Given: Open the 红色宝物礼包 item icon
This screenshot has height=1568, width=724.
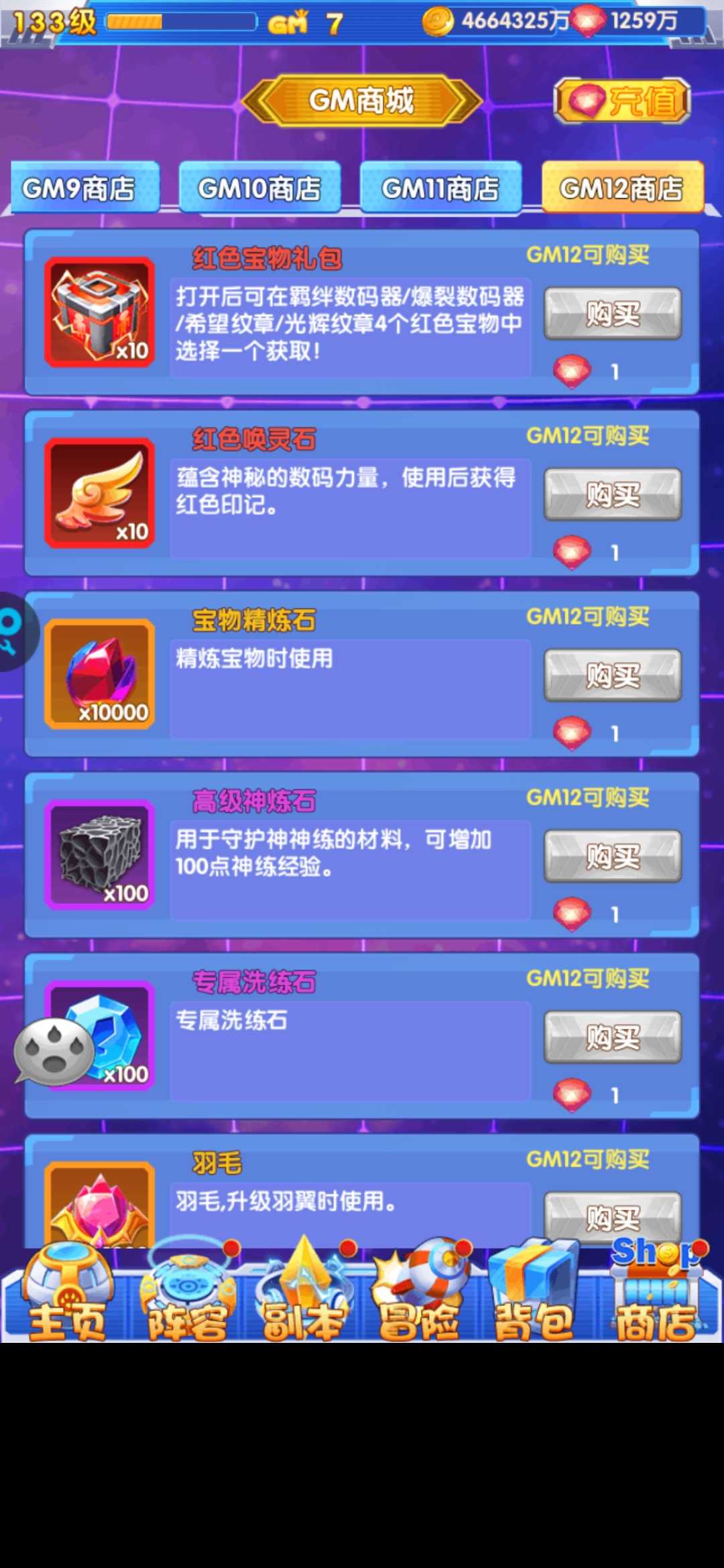Looking at the screenshot, I should coord(100,312).
